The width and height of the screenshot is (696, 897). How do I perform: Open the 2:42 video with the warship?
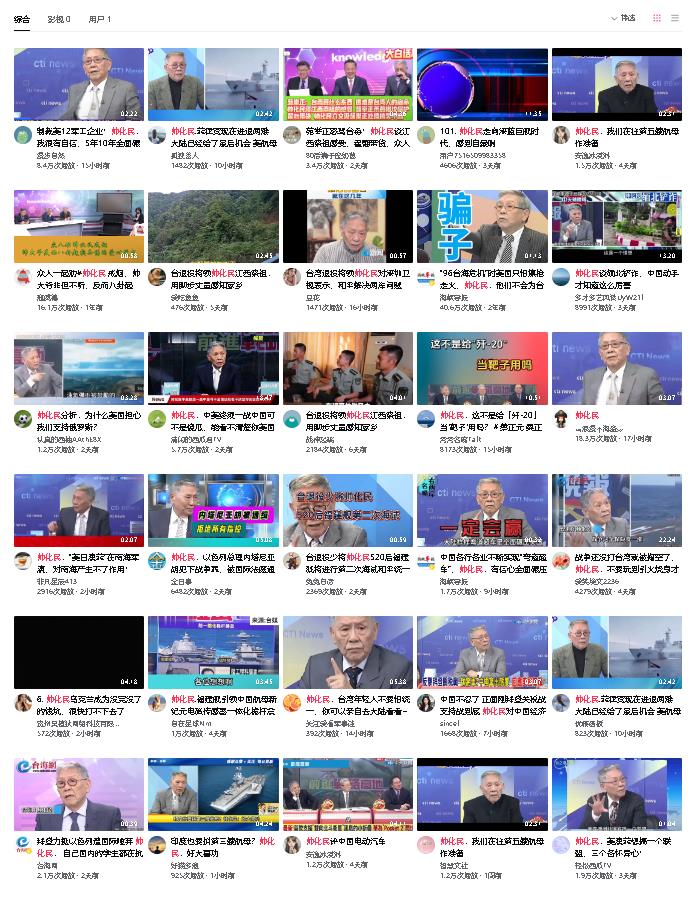[212, 84]
